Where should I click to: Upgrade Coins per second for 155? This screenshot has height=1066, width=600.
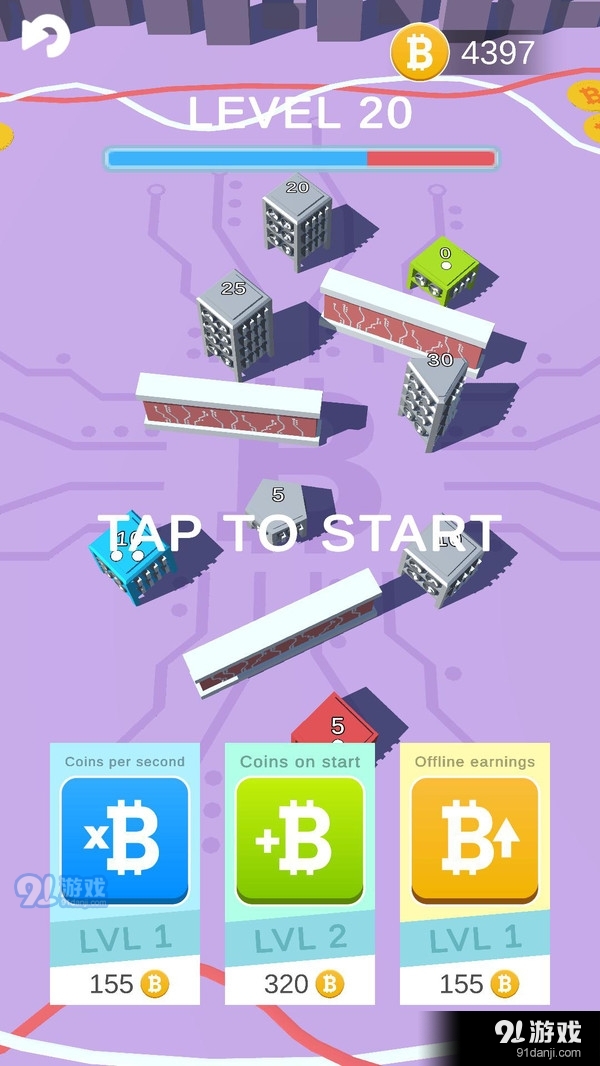tap(125, 873)
